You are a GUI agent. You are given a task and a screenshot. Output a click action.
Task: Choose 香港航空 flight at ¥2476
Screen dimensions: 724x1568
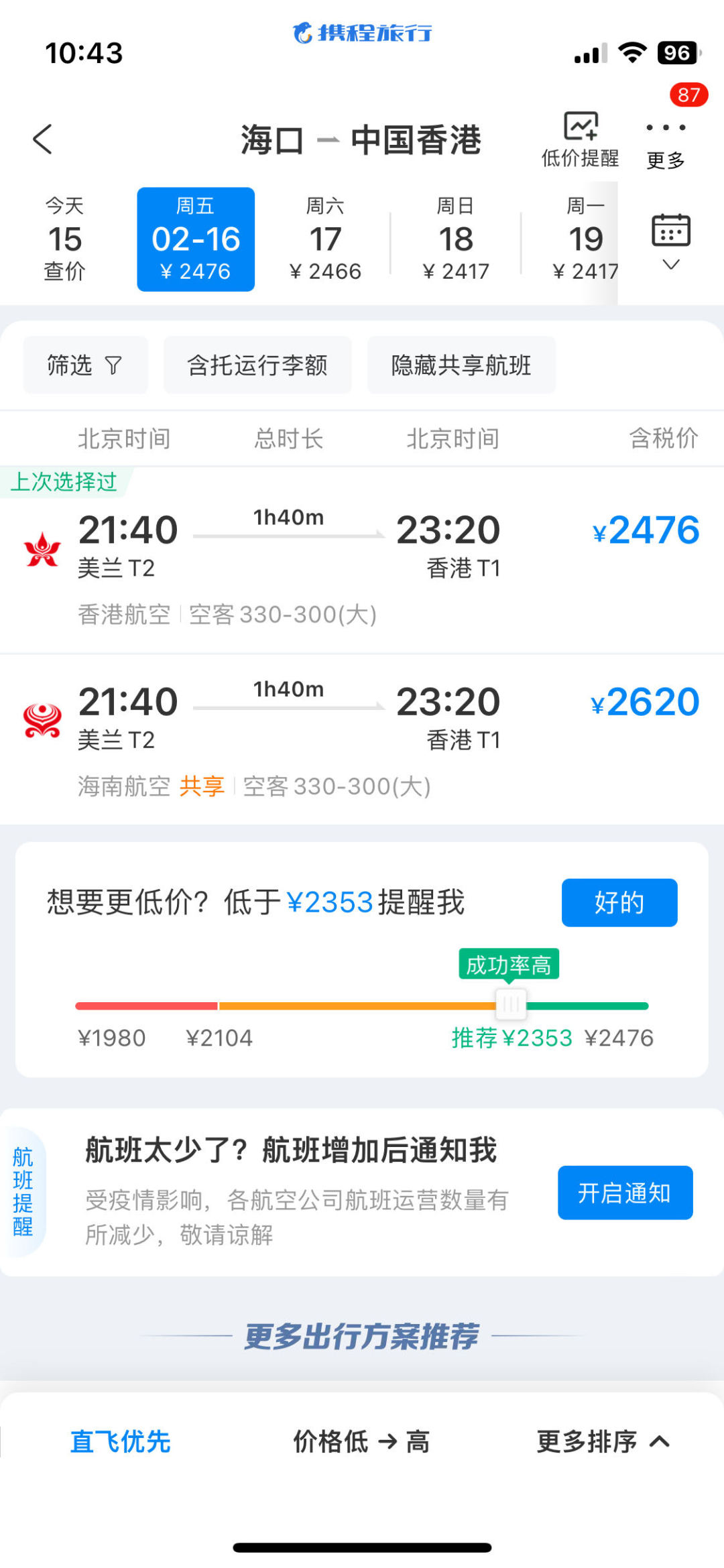point(362,562)
